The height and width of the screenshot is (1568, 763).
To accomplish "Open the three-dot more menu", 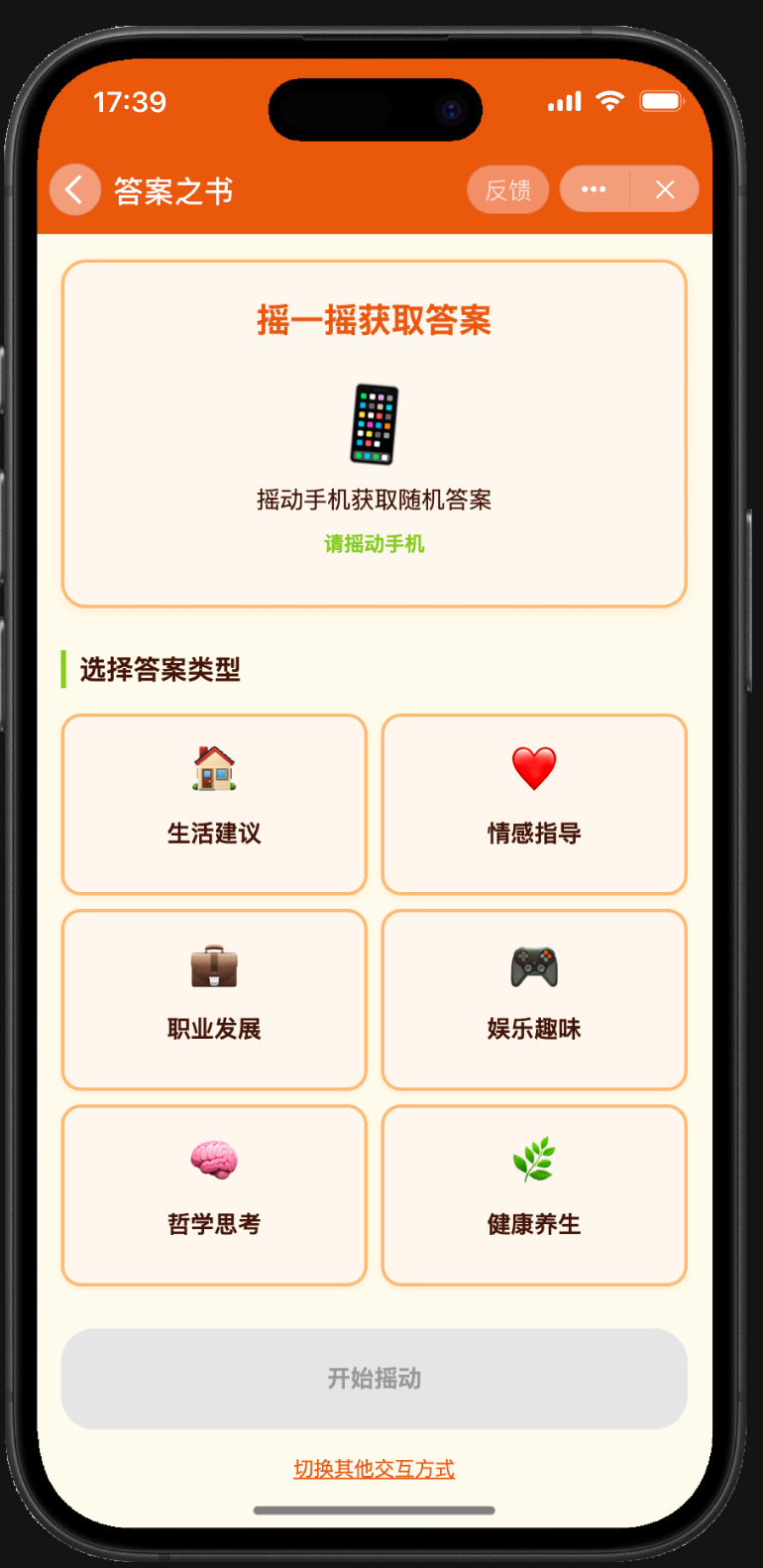I will click(x=594, y=189).
